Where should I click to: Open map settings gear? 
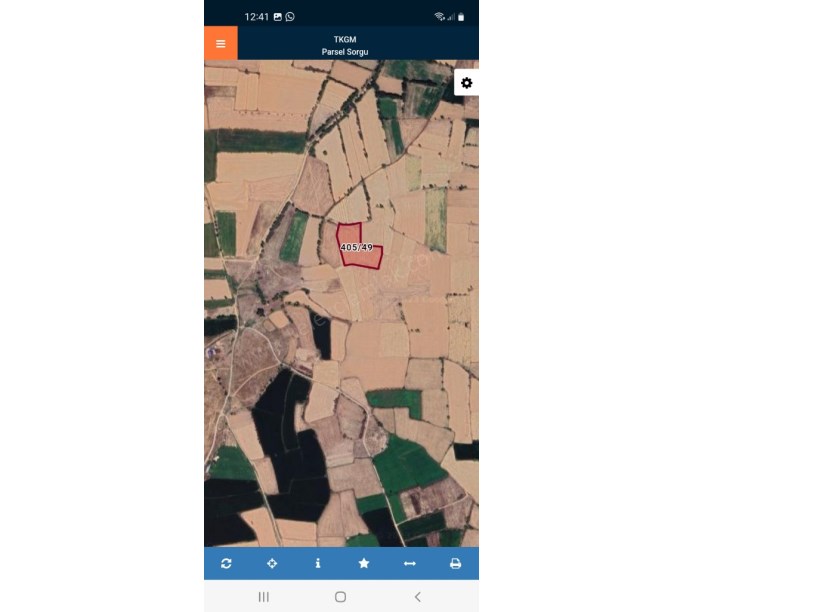[x=466, y=83]
